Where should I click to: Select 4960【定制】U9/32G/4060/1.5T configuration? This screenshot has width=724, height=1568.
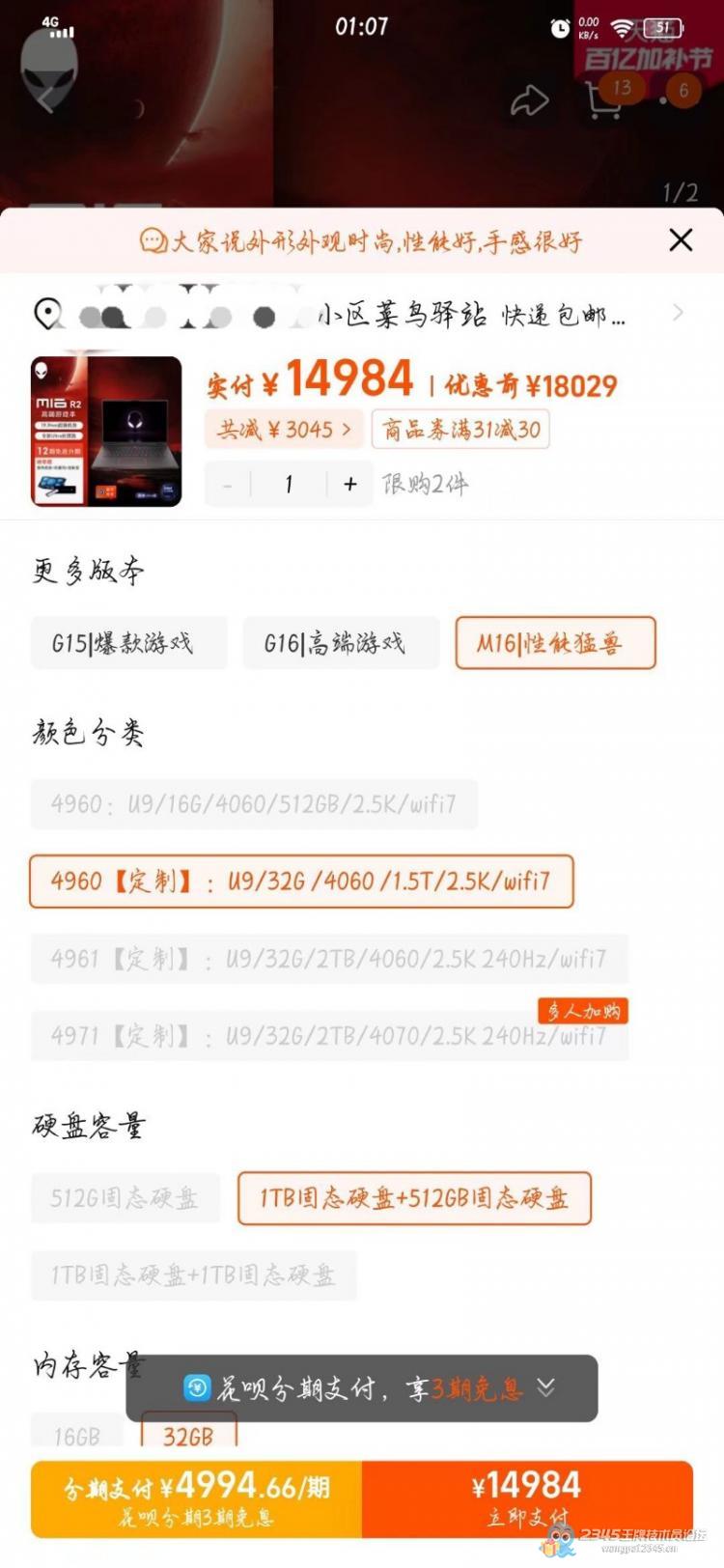301,881
